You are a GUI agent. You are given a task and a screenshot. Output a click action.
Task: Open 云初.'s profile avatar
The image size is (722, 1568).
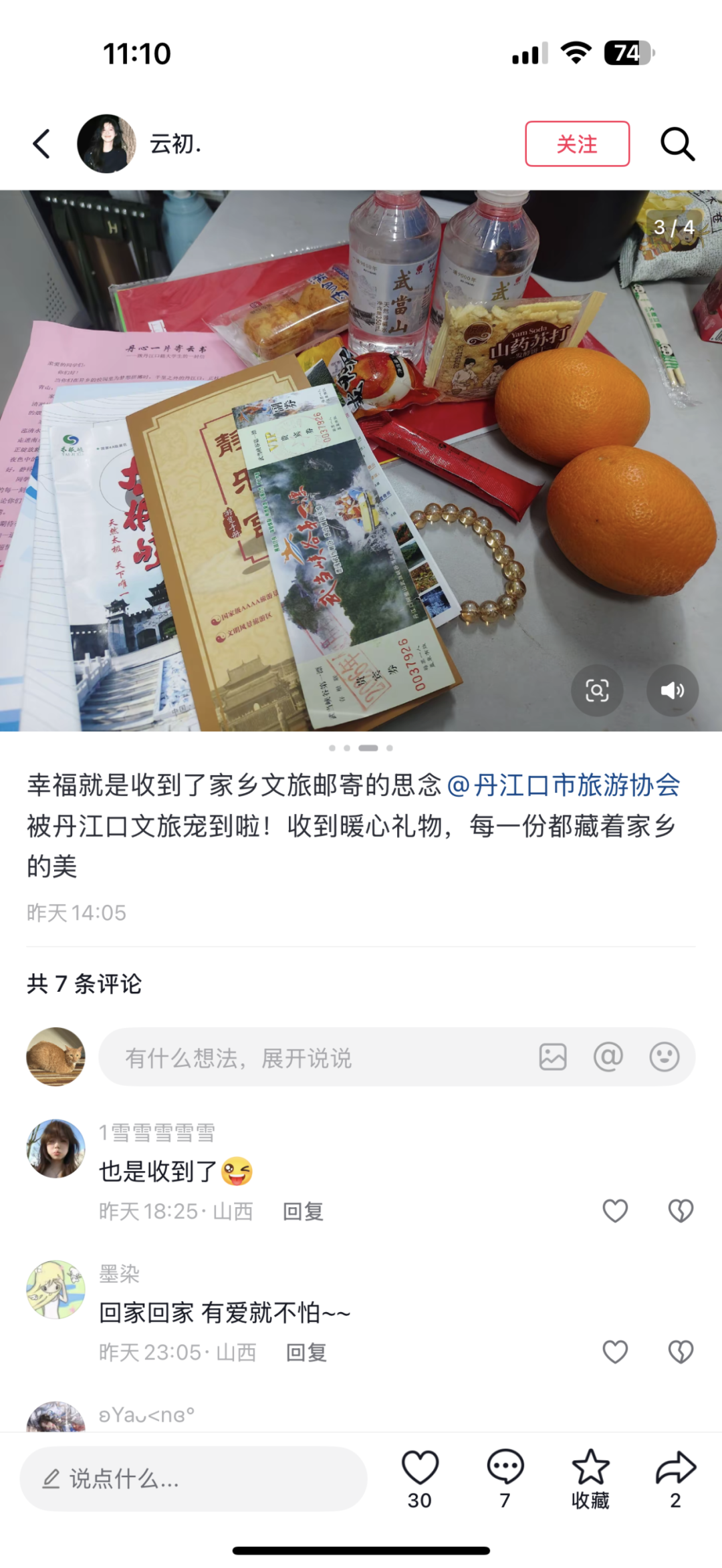pos(106,144)
